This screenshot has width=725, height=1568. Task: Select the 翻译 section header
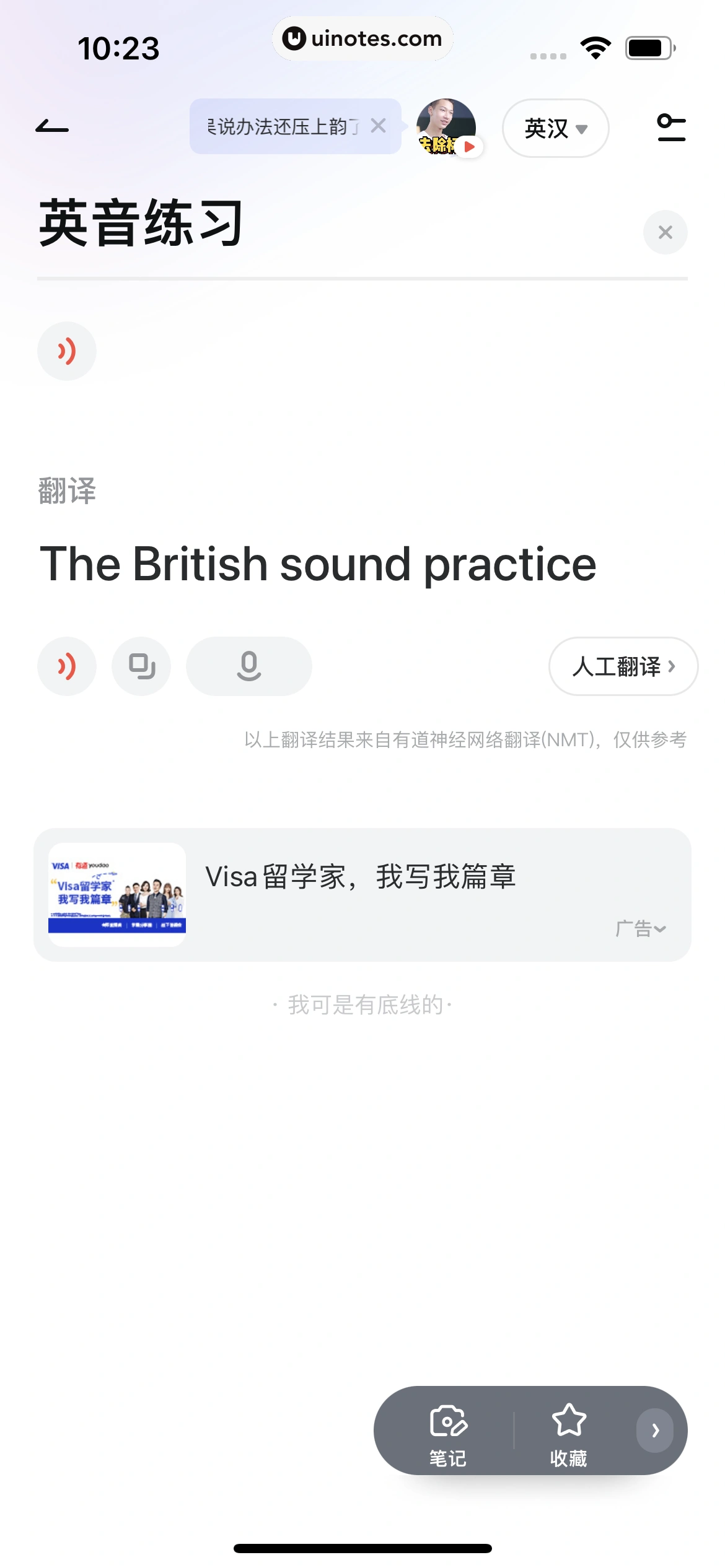pos(67,492)
